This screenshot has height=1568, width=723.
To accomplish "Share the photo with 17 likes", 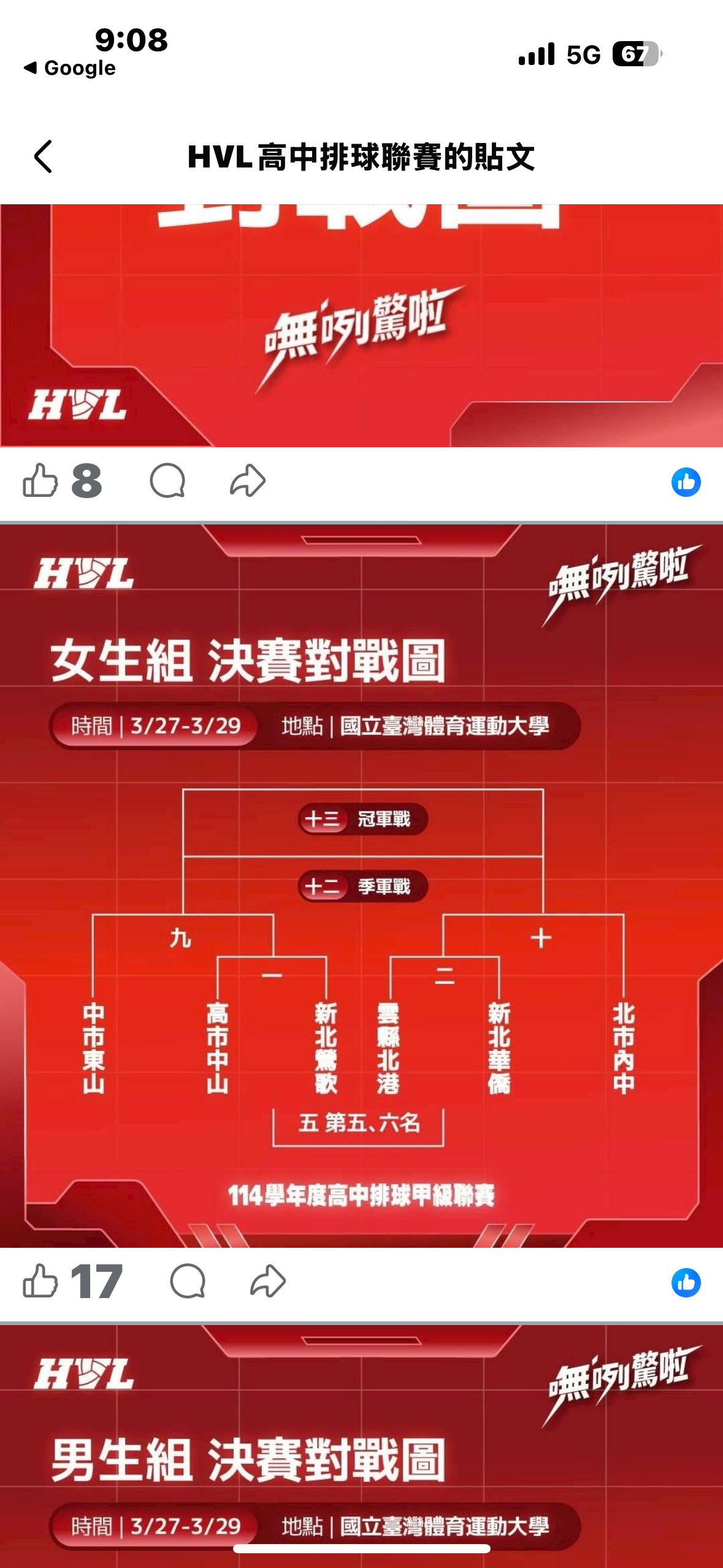I will pyautogui.click(x=268, y=1282).
